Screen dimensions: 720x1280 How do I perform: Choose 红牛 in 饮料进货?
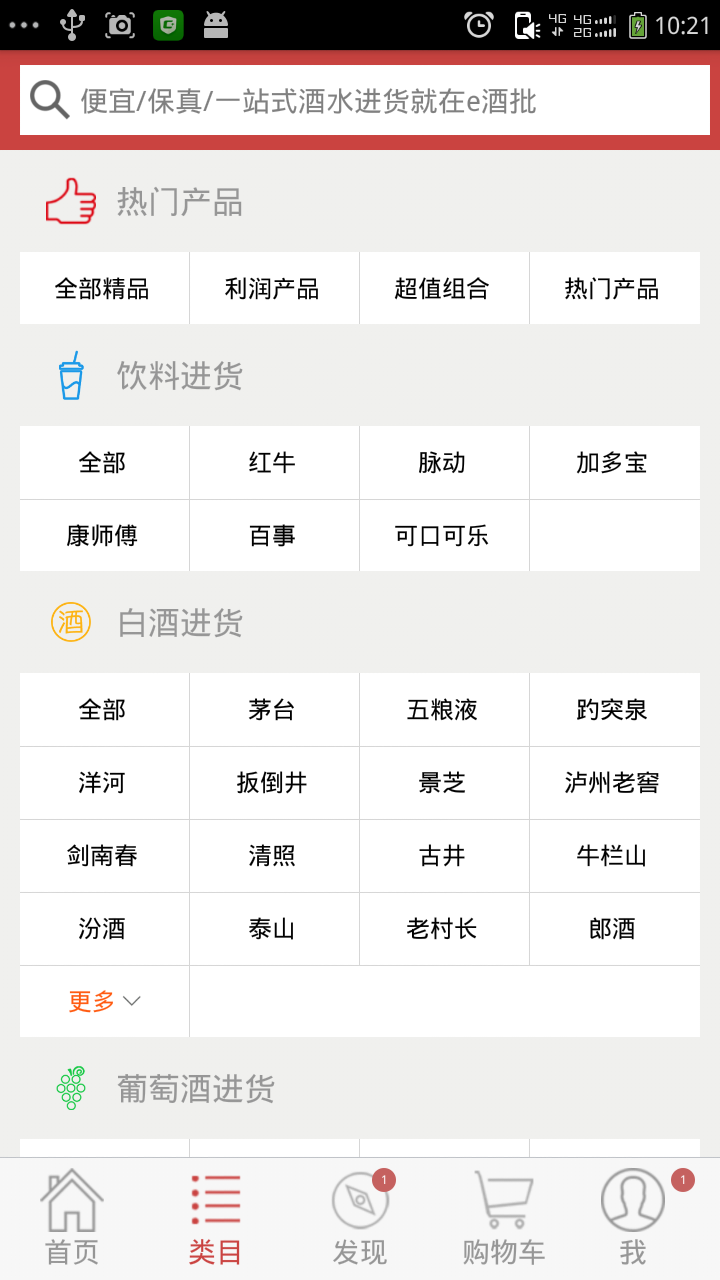pyautogui.click(x=274, y=462)
